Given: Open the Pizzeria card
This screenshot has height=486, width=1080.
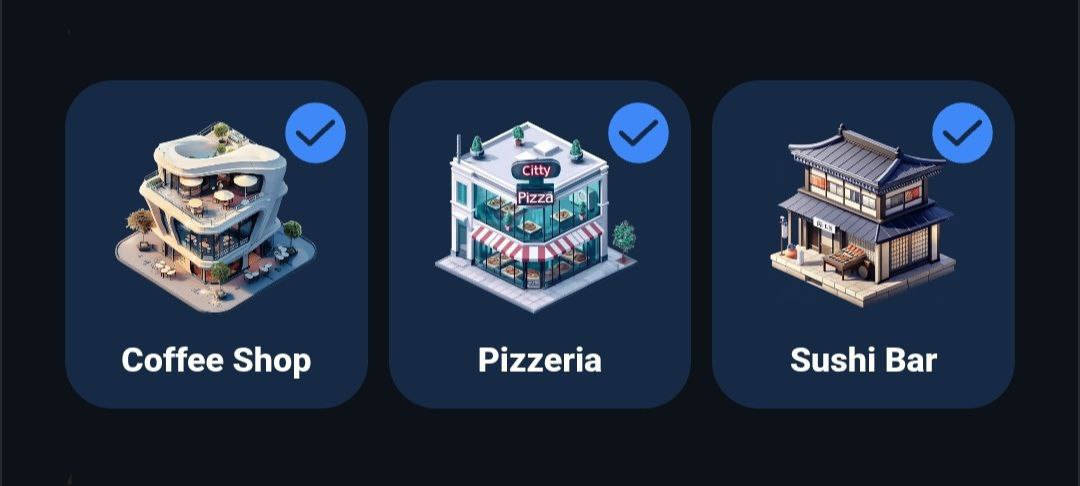Looking at the screenshot, I should 540,245.
